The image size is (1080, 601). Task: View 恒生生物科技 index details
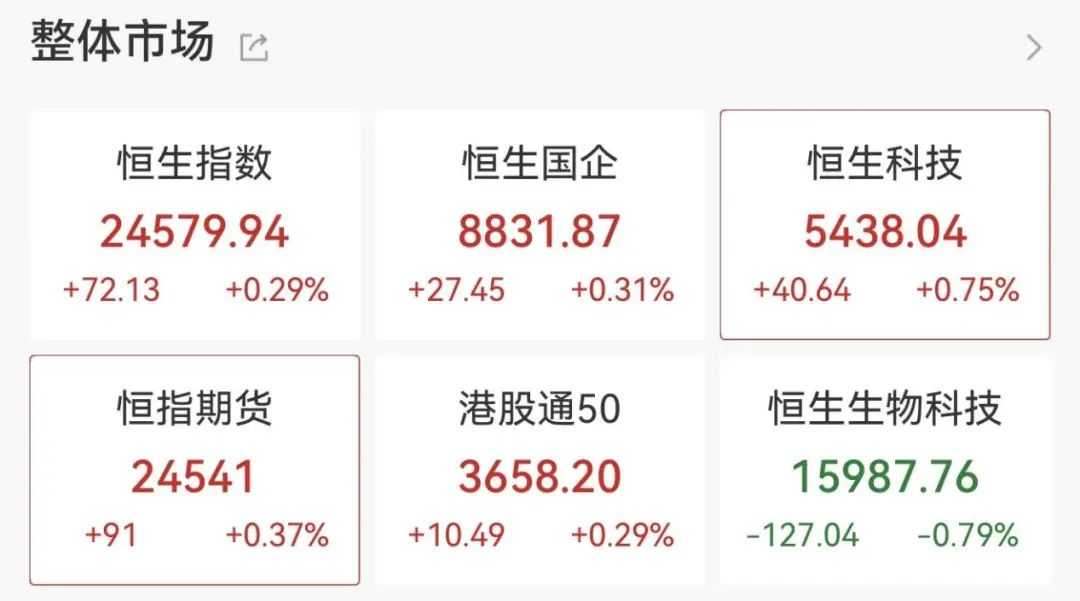(x=885, y=470)
